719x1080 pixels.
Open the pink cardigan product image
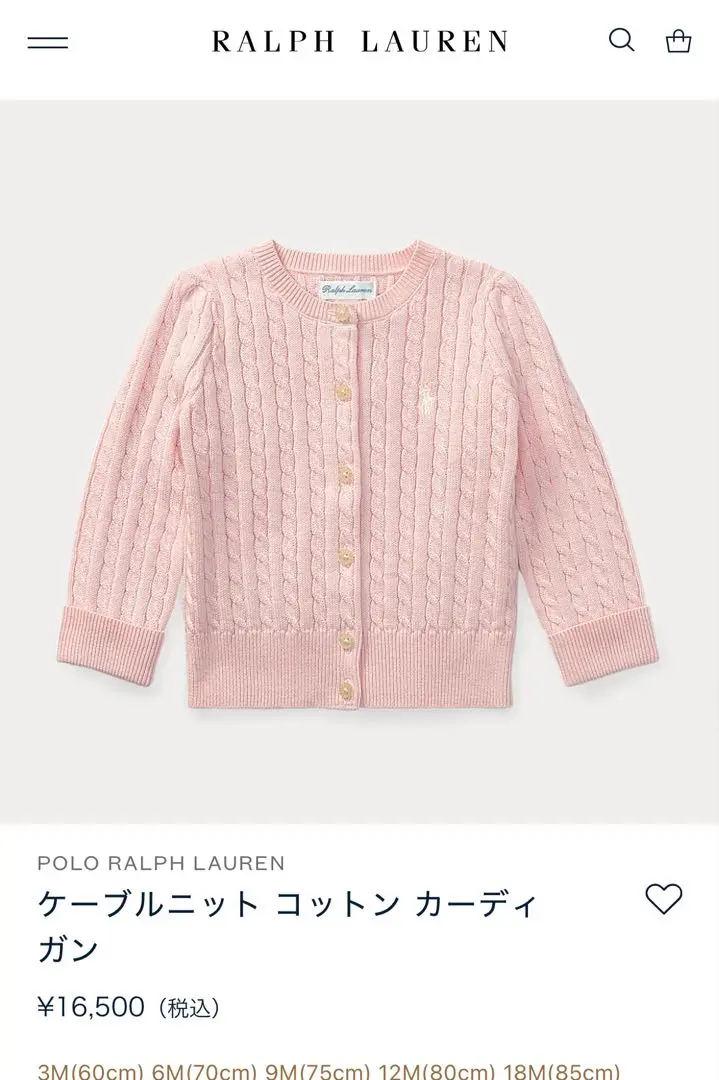pos(359,460)
